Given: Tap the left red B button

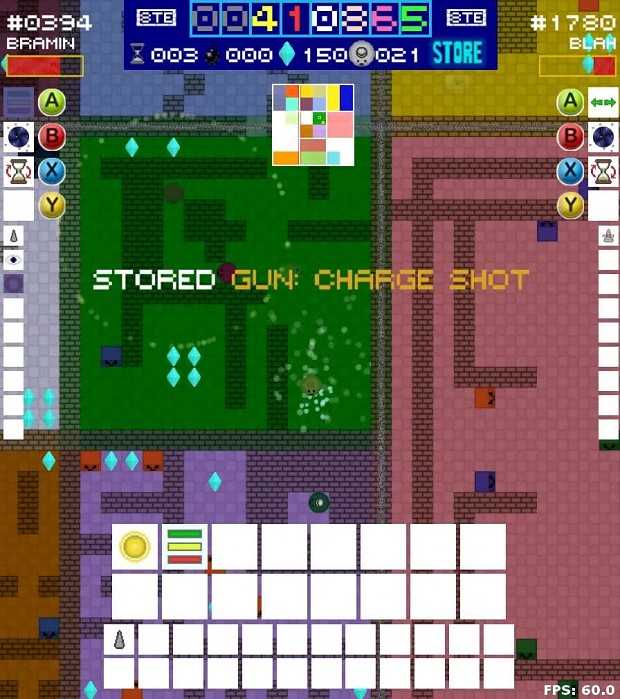Looking at the screenshot, I should pyautogui.click(x=52, y=137).
